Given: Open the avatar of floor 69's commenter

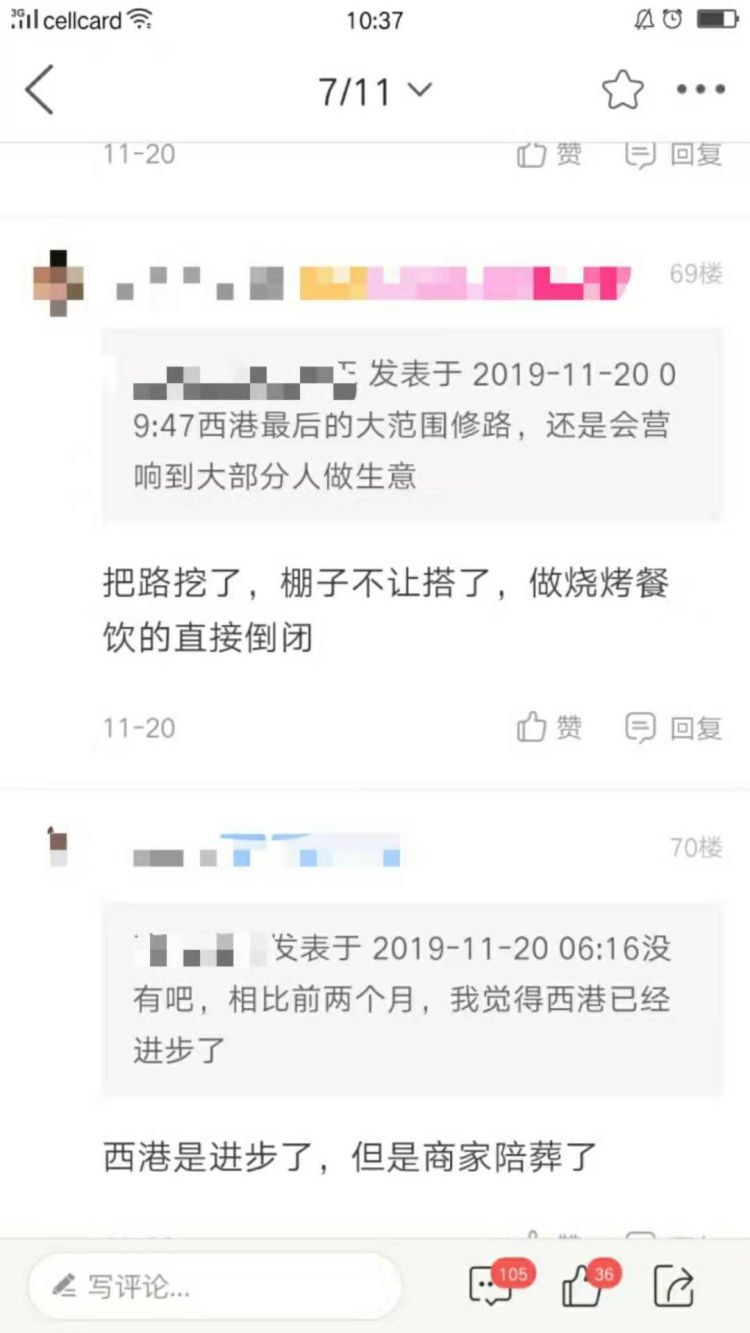Looking at the screenshot, I should [58, 284].
